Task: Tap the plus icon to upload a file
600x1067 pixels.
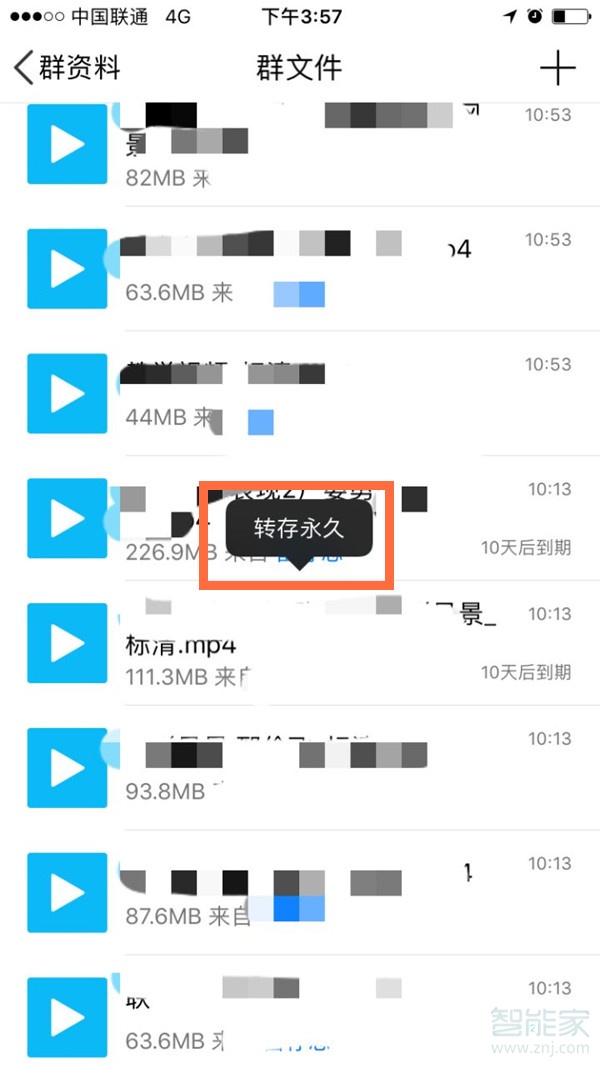Action: coord(557,68)
